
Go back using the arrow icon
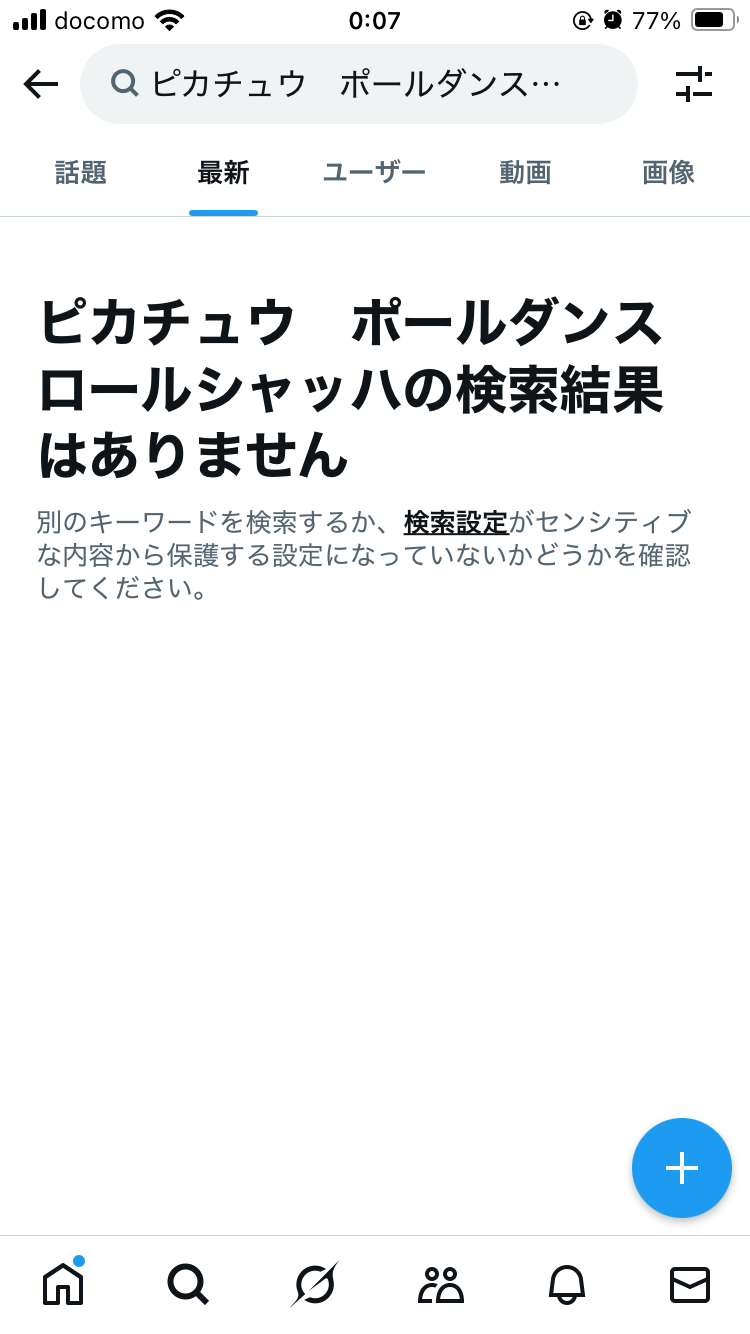(x=41, y=84)
